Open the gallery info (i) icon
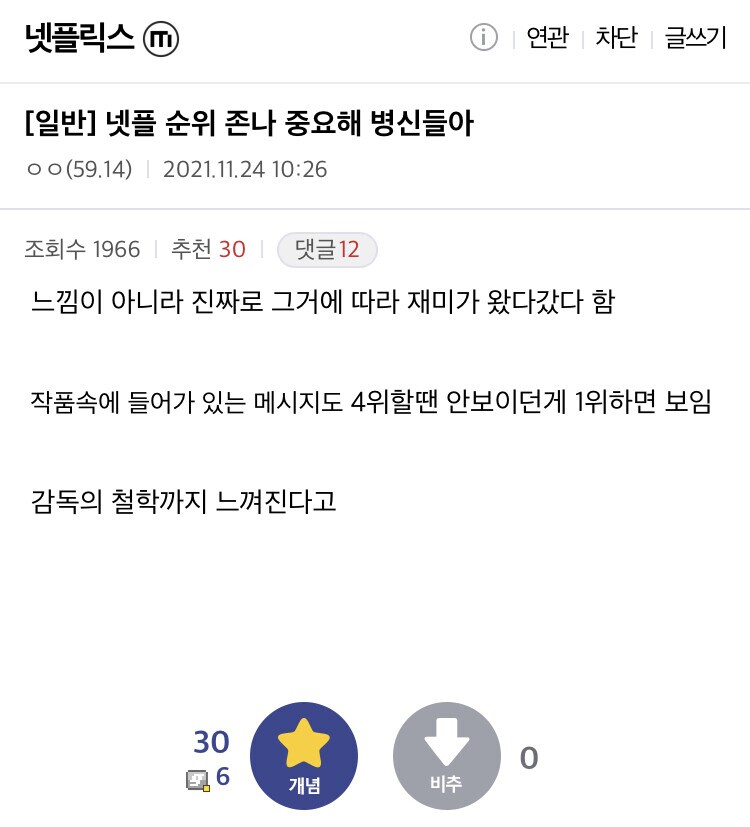This screenshot has width=750, height=827. [484, 37]
